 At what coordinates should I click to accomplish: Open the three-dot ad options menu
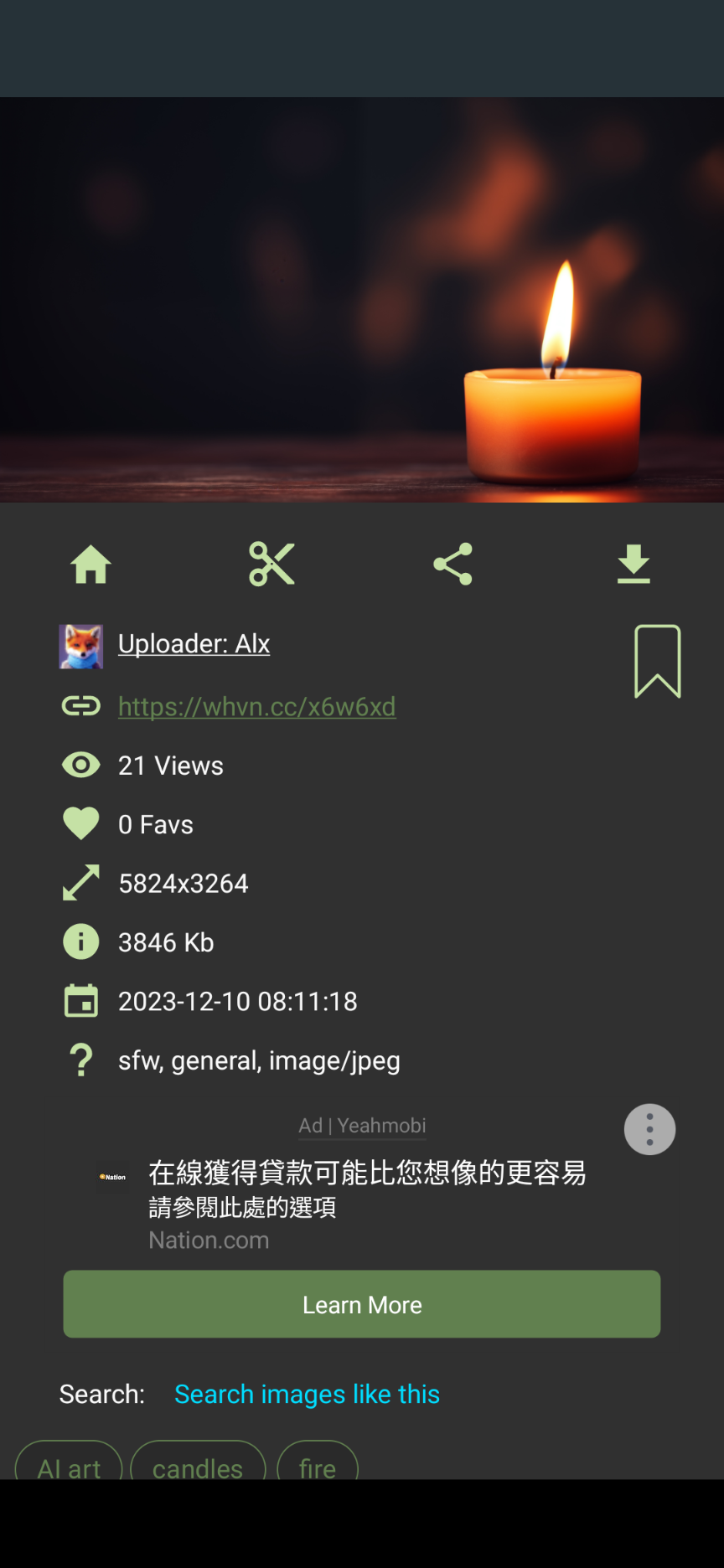[x=649, y=1129]
